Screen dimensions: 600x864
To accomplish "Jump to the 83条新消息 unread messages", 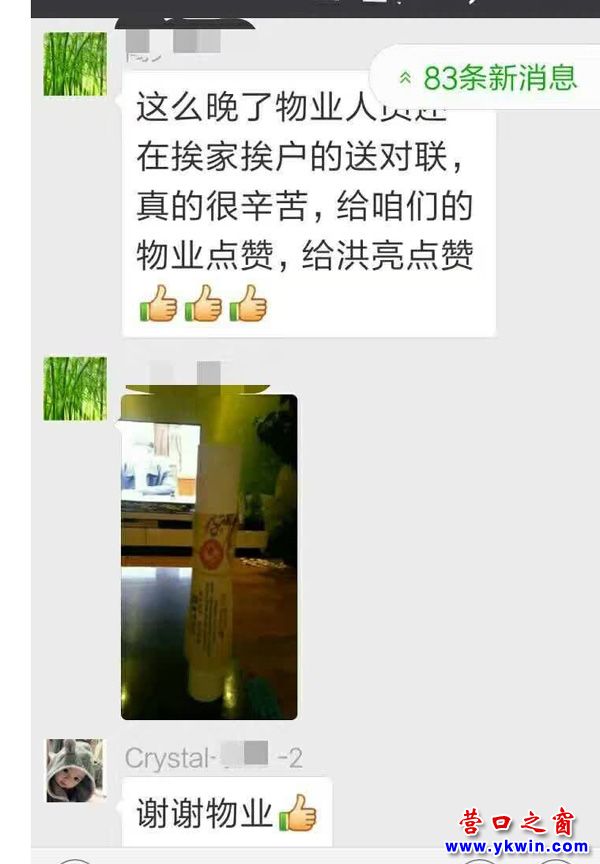I will tap(488, 77).
